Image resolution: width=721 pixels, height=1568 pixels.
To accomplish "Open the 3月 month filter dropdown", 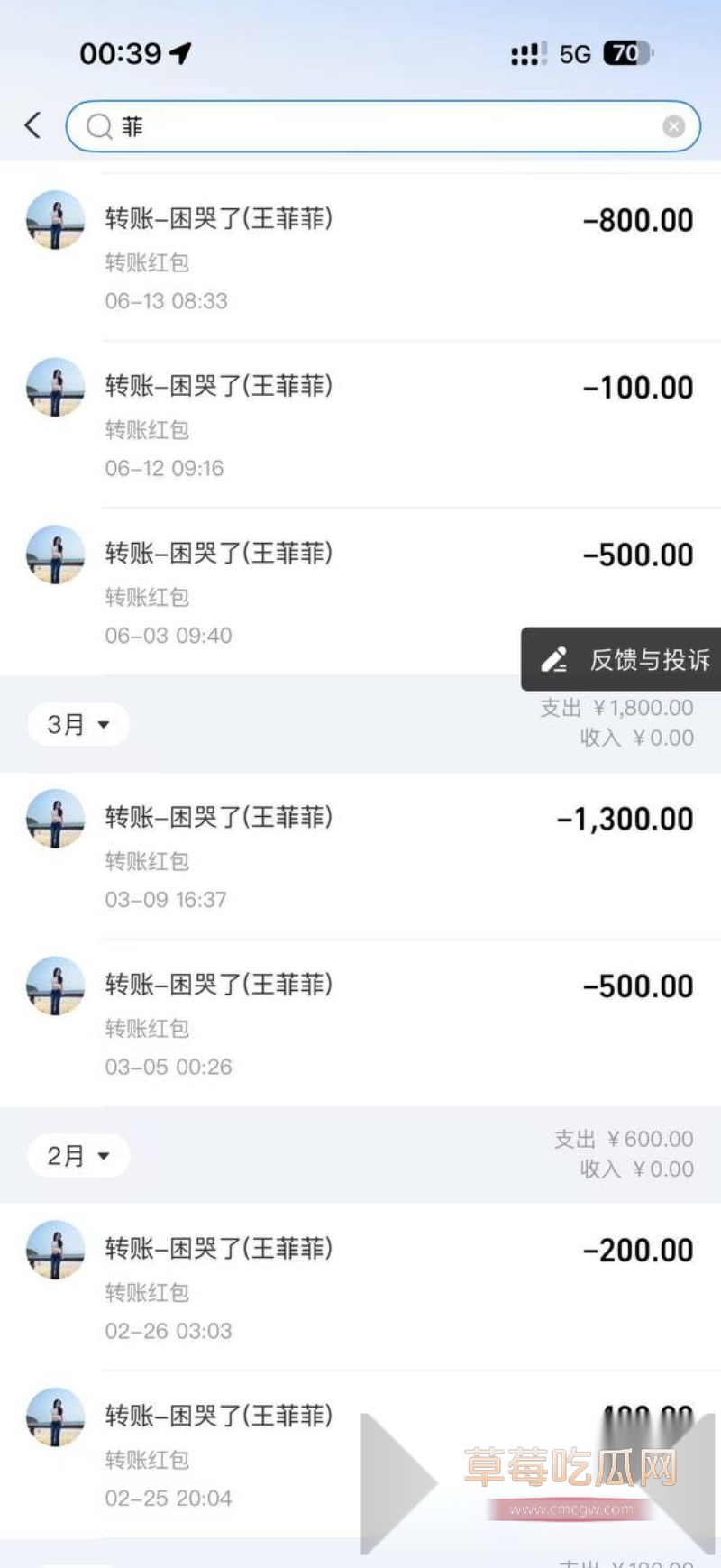I will coord(78,724).
